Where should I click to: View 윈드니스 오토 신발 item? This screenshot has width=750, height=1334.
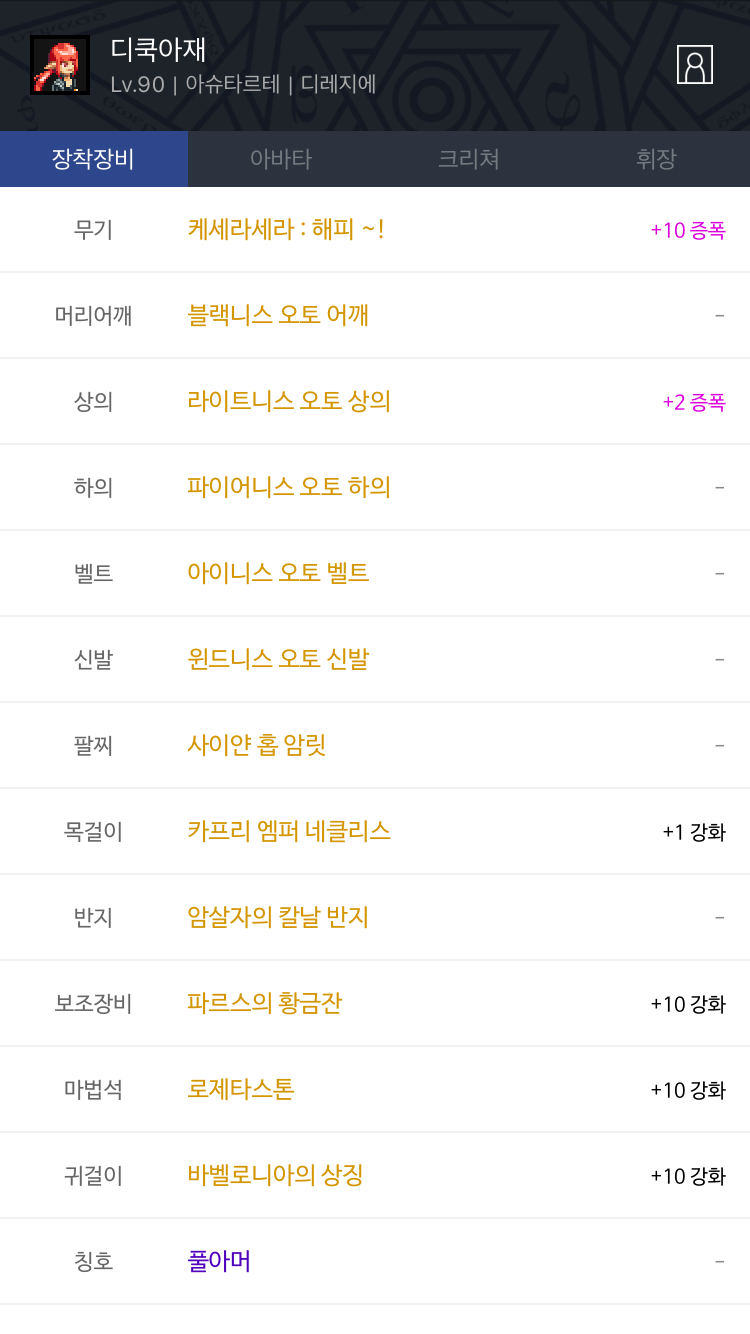click(278, 660)
